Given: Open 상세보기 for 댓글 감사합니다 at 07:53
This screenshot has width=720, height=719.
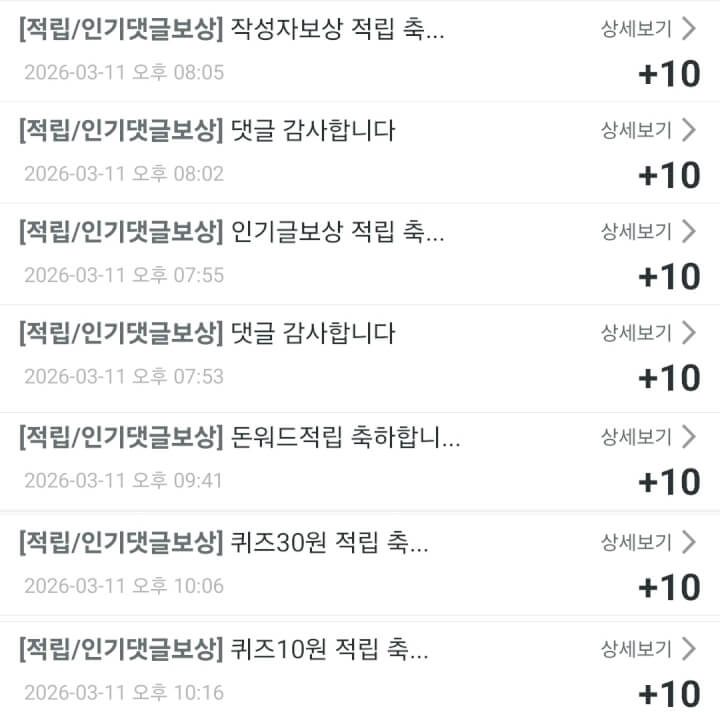Looking at the screenshot, I should tap(647, 333).
